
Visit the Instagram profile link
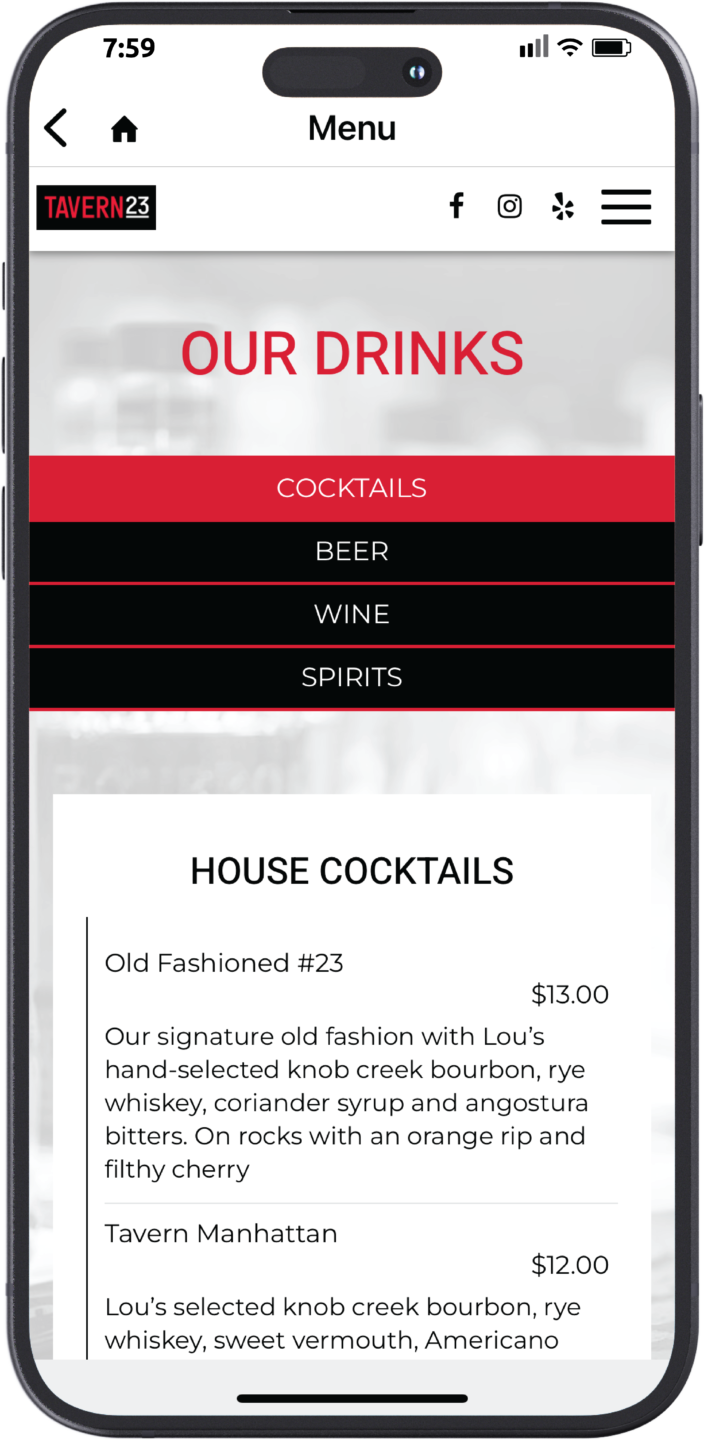pos(510,207)
